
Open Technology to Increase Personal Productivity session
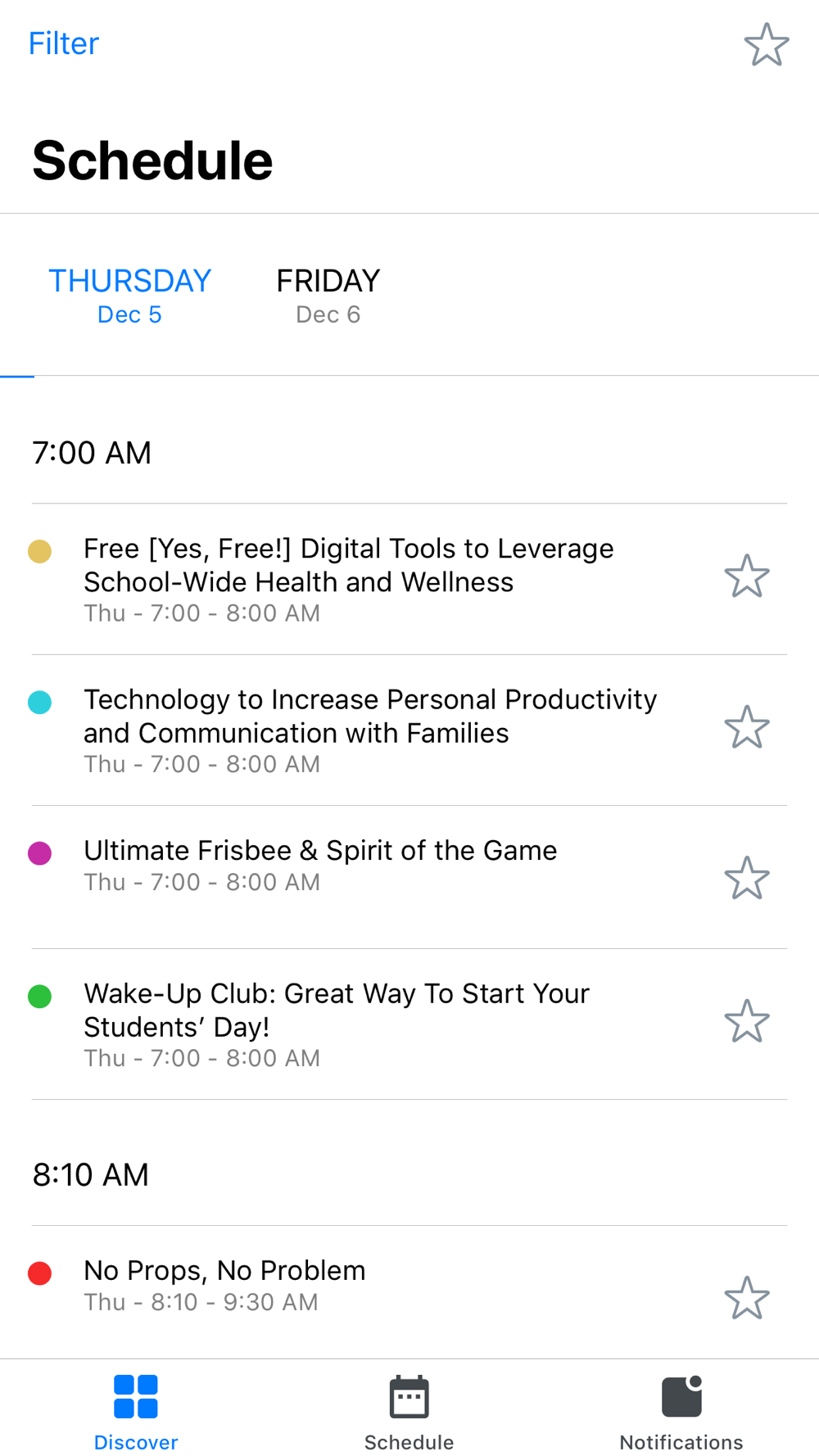369,729
